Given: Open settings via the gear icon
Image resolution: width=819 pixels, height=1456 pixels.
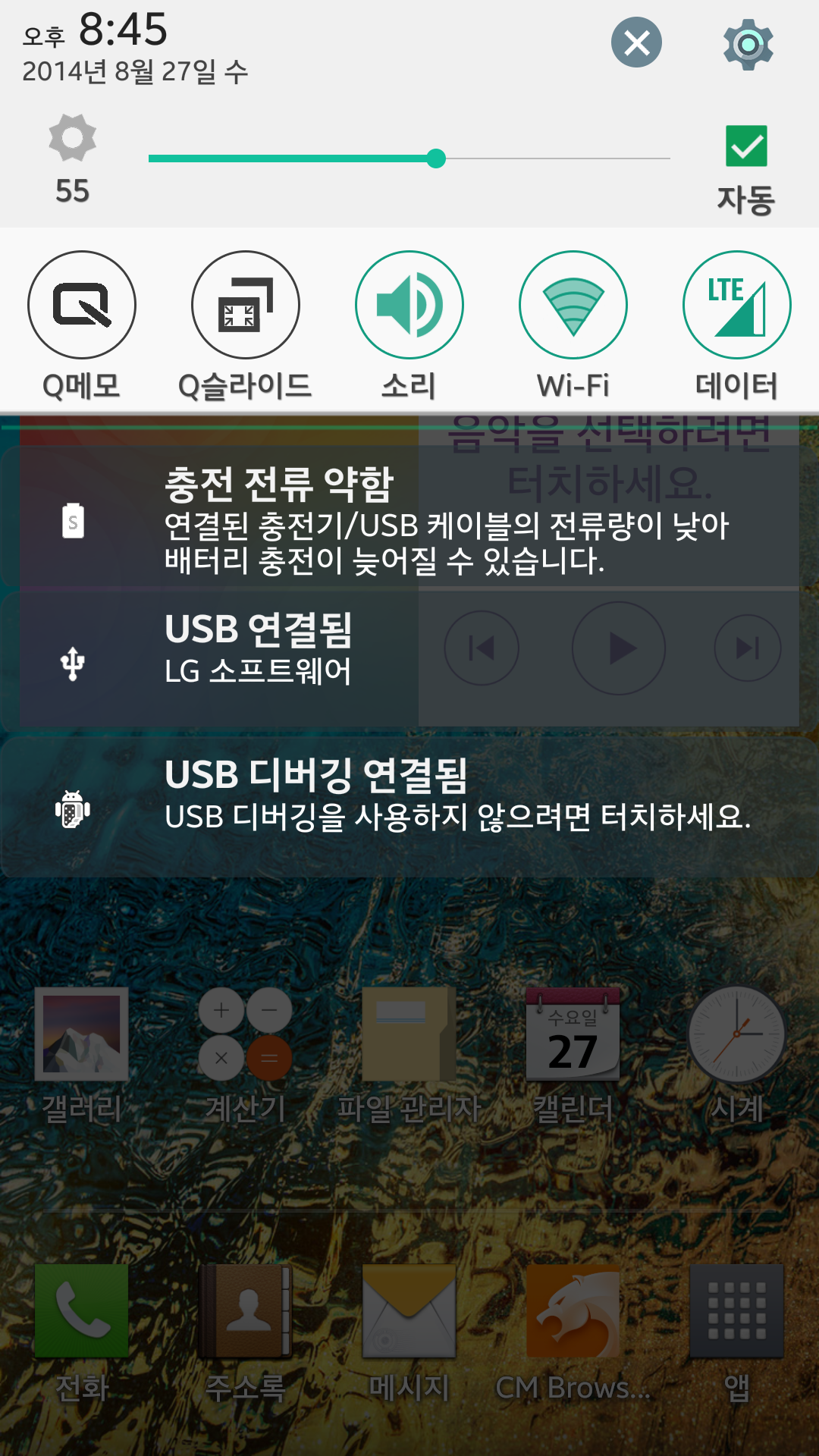Looking at the screenshot, I should click(748, 44).
